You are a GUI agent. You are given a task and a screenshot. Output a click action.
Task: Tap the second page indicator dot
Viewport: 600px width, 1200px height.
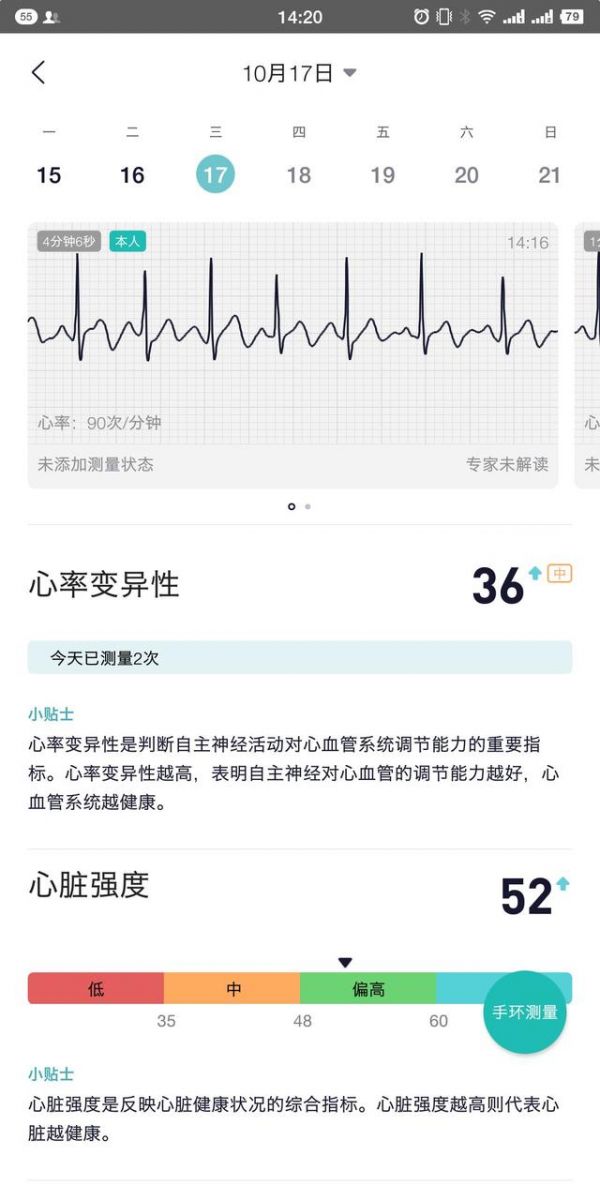(308, 506)
